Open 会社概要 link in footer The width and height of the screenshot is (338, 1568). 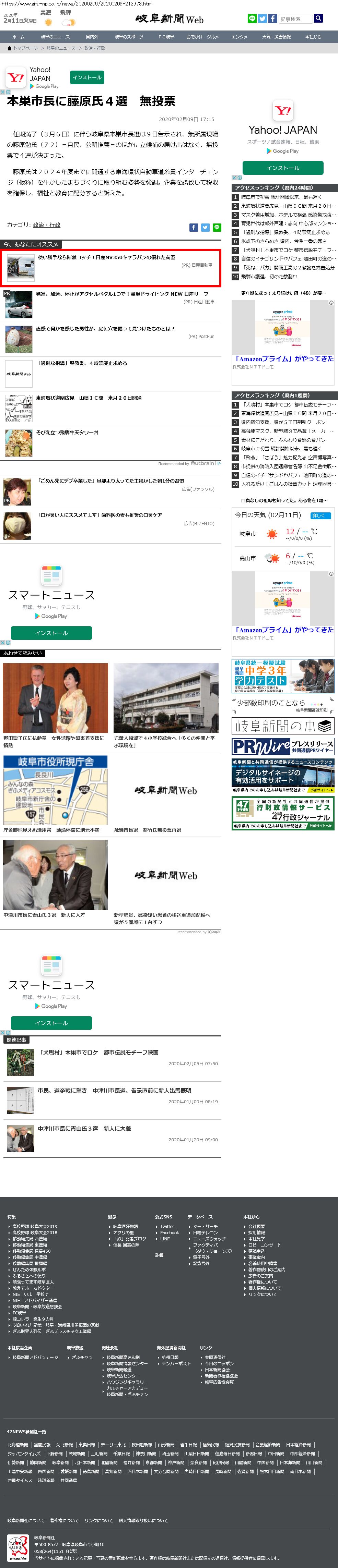(256, 1227)
